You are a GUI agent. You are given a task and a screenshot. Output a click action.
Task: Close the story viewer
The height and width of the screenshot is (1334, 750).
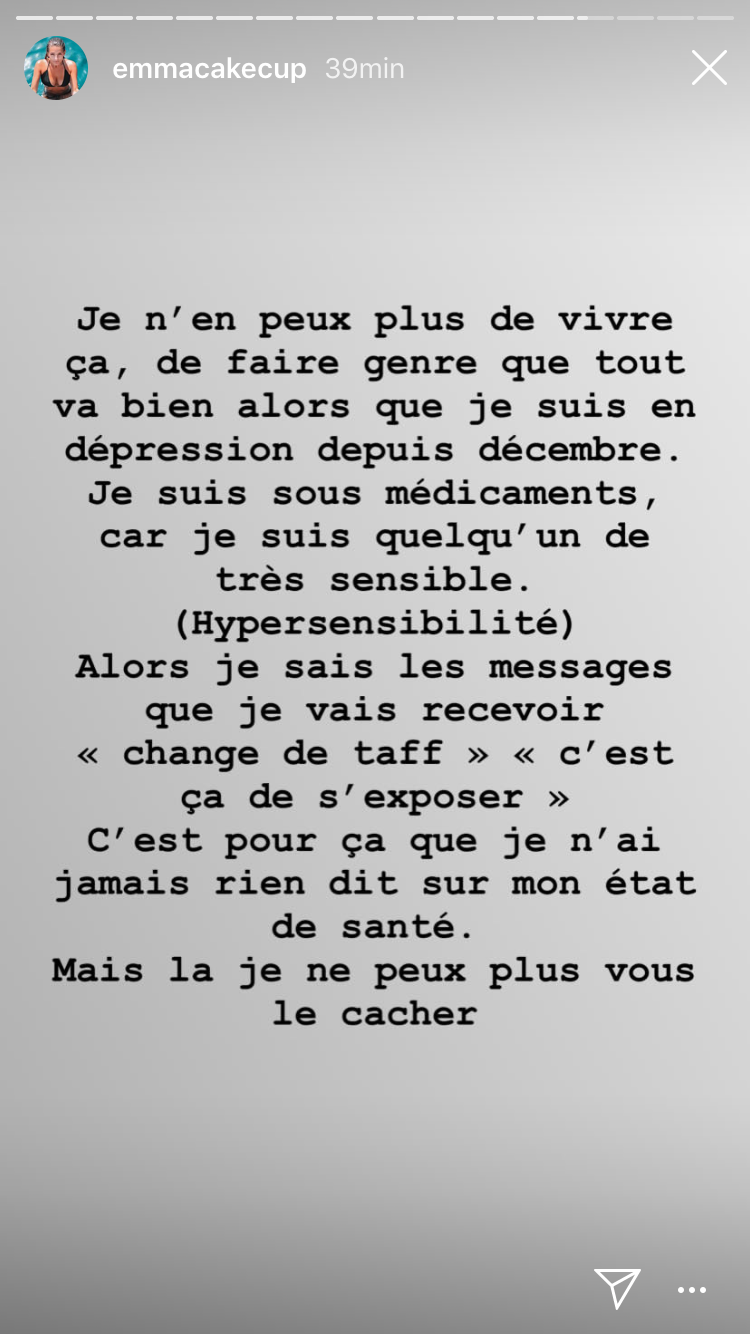pyautogui.click(x=709, y=68)
